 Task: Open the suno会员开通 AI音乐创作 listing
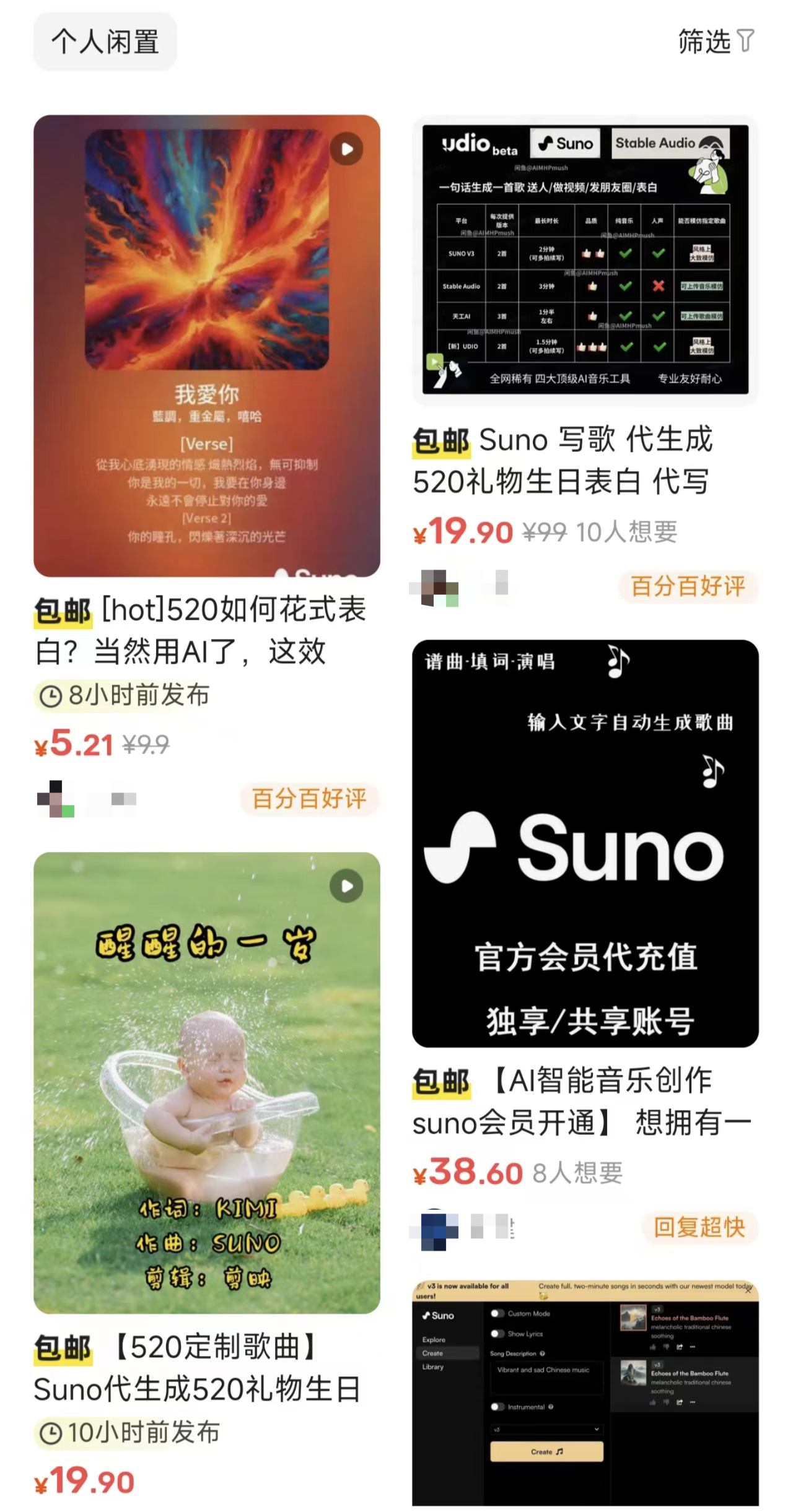click(x=585, y=843)
